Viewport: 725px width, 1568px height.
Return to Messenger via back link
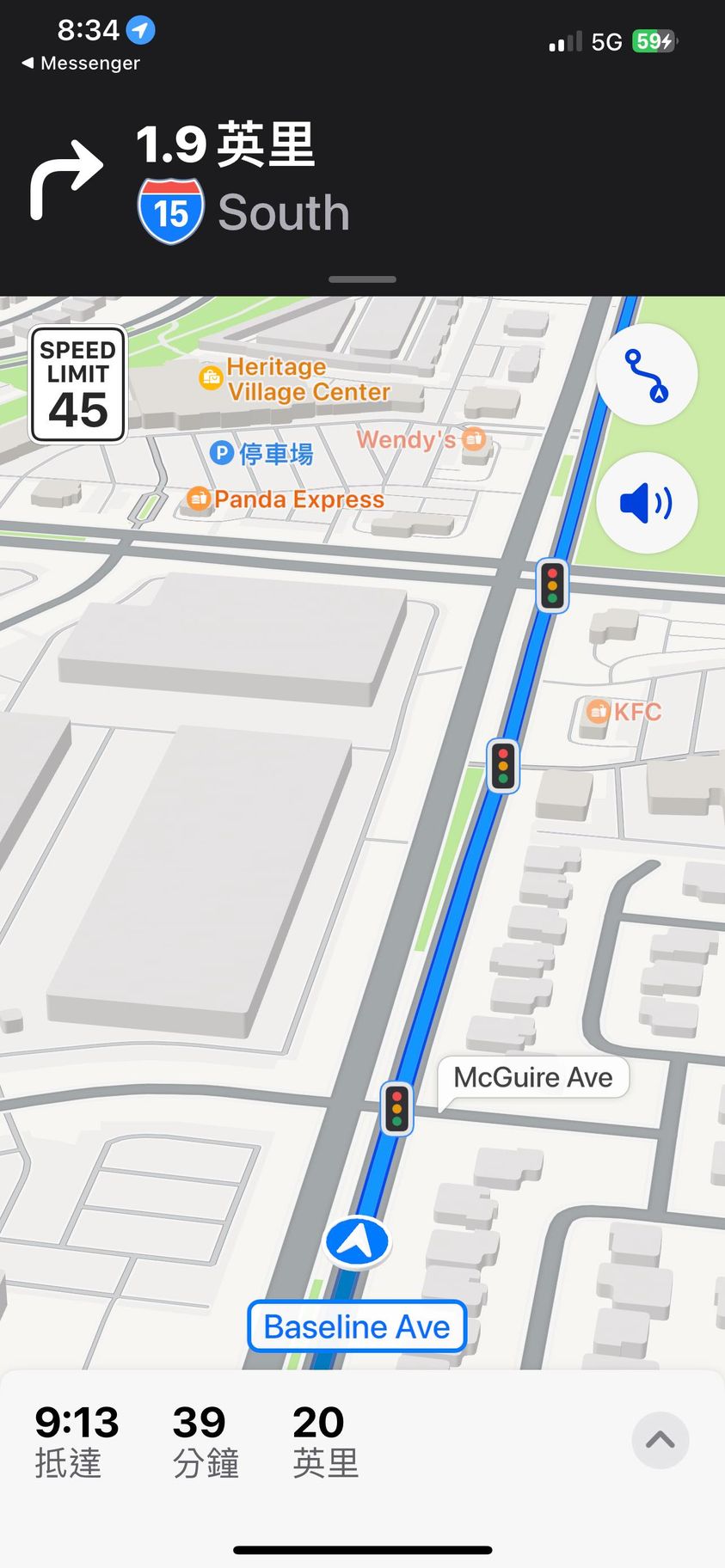coord(80,63)
